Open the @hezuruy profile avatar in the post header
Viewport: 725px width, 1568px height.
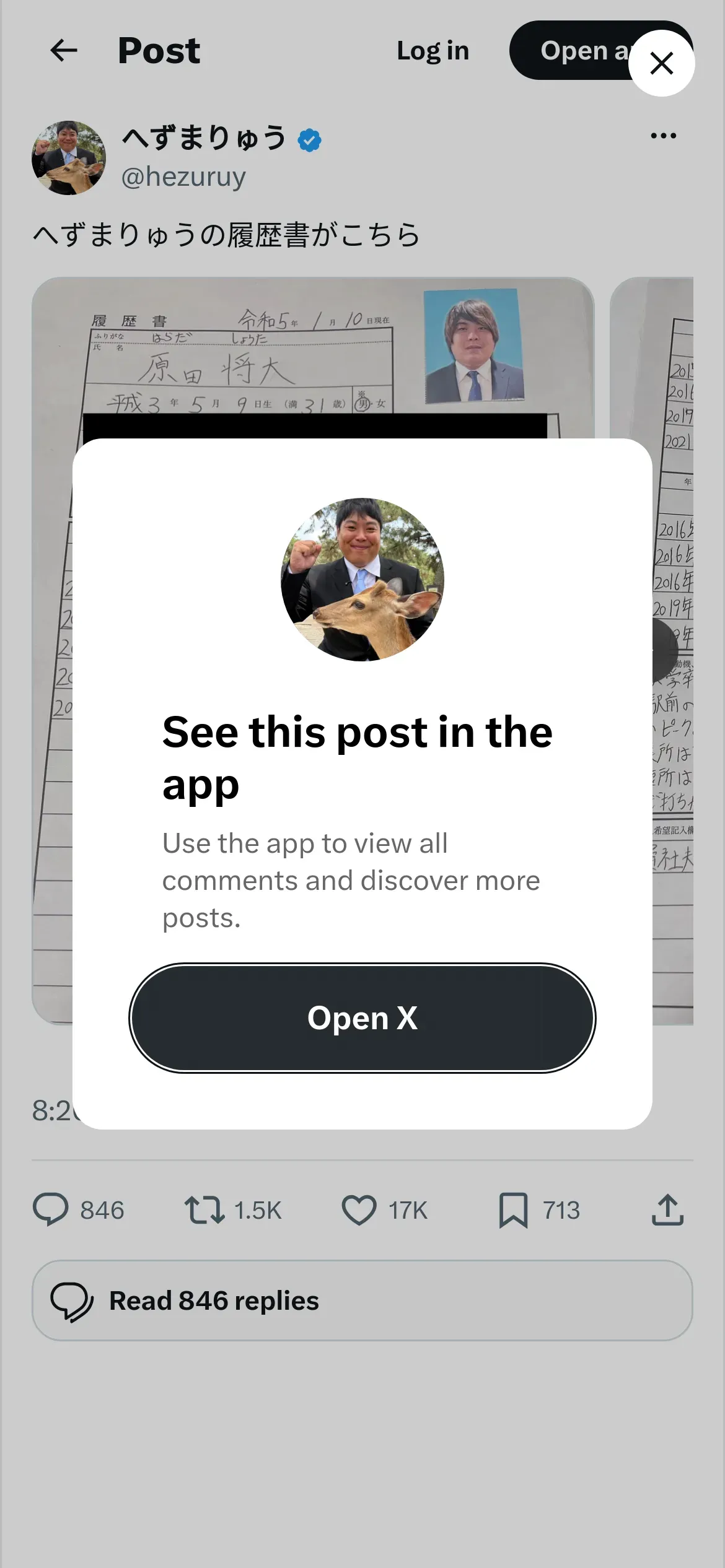coord(69,158)
